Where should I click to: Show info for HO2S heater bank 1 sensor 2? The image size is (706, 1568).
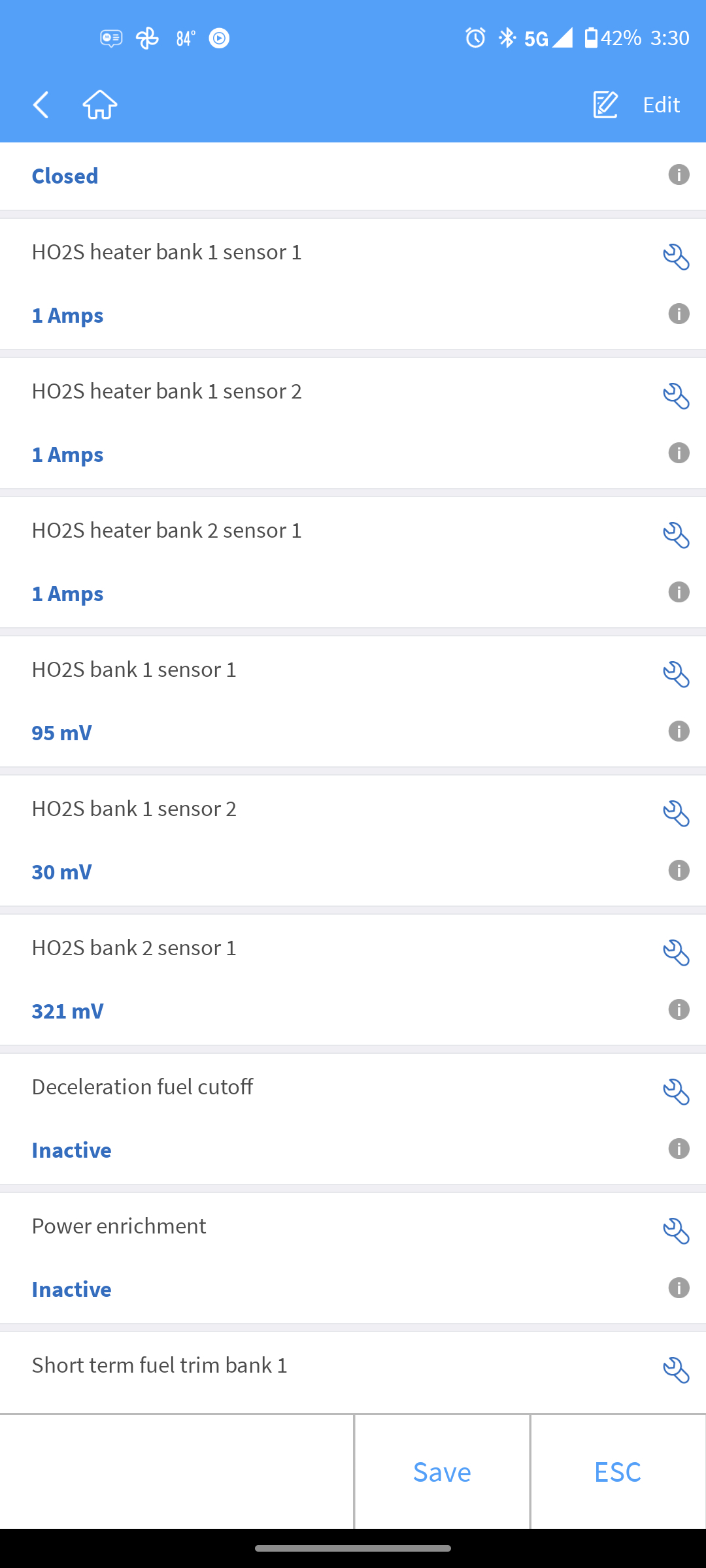679,453
